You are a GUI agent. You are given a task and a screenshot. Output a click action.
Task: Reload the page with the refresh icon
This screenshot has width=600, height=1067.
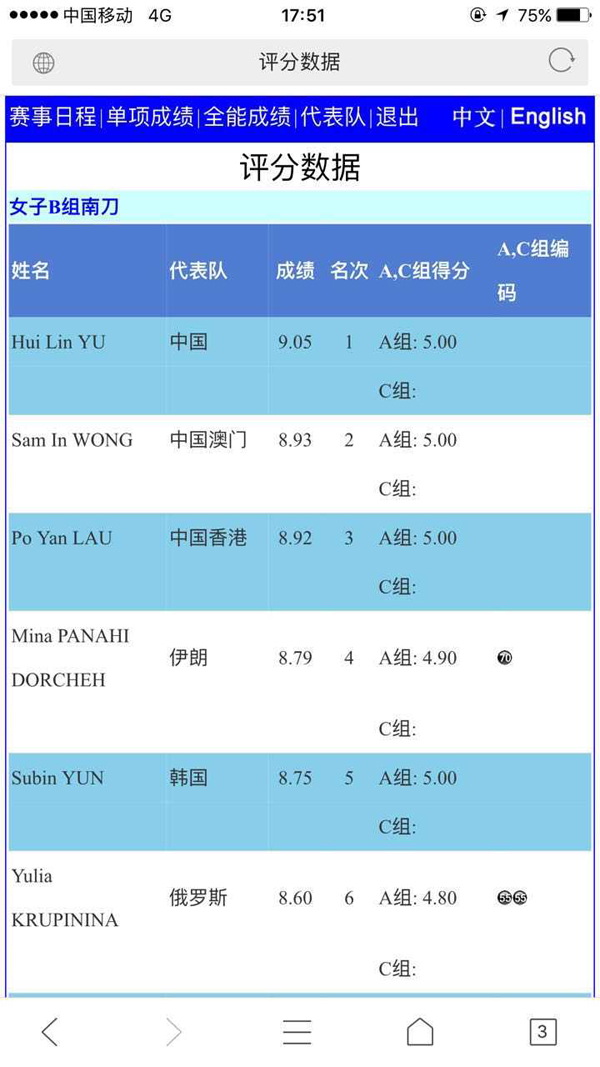coord(561,61)
